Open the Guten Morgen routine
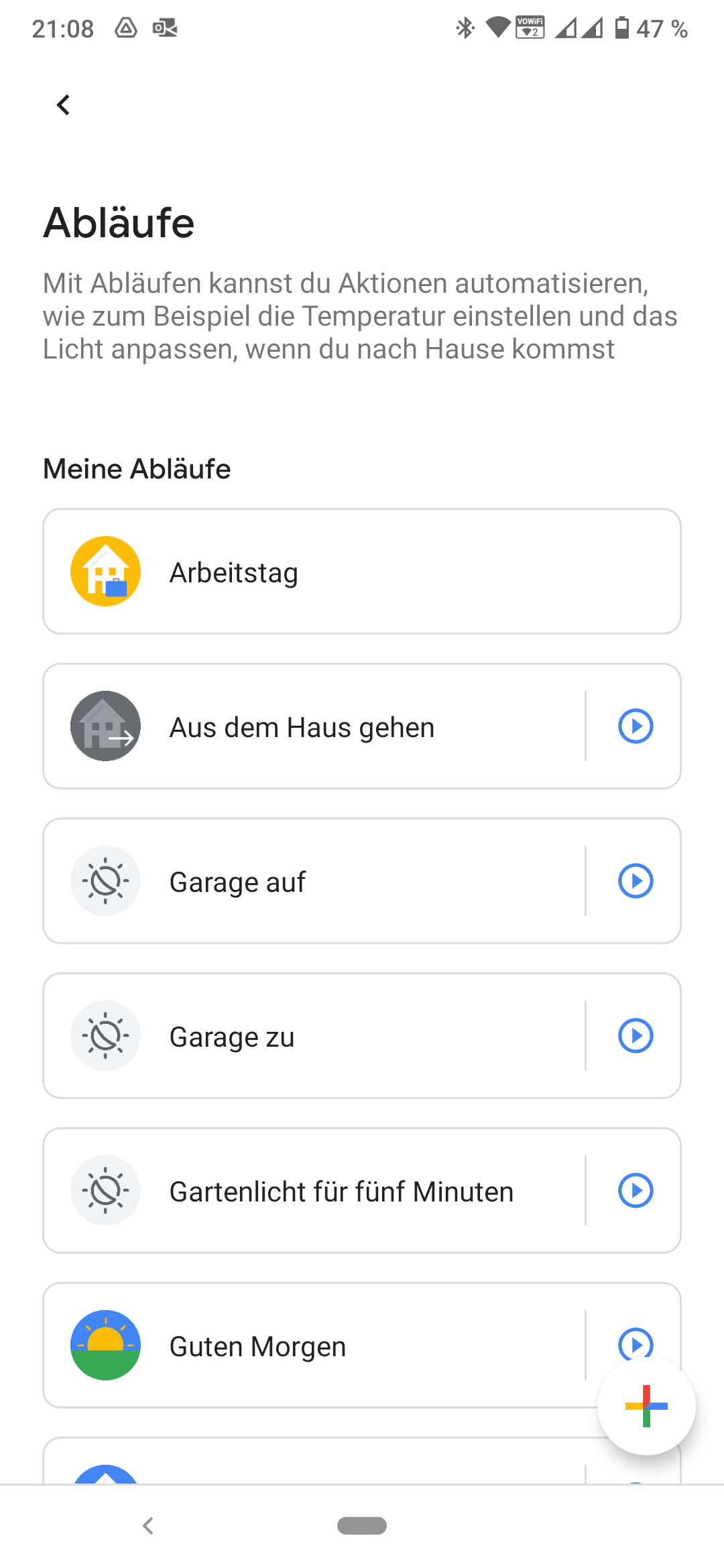 [314, 1346]
